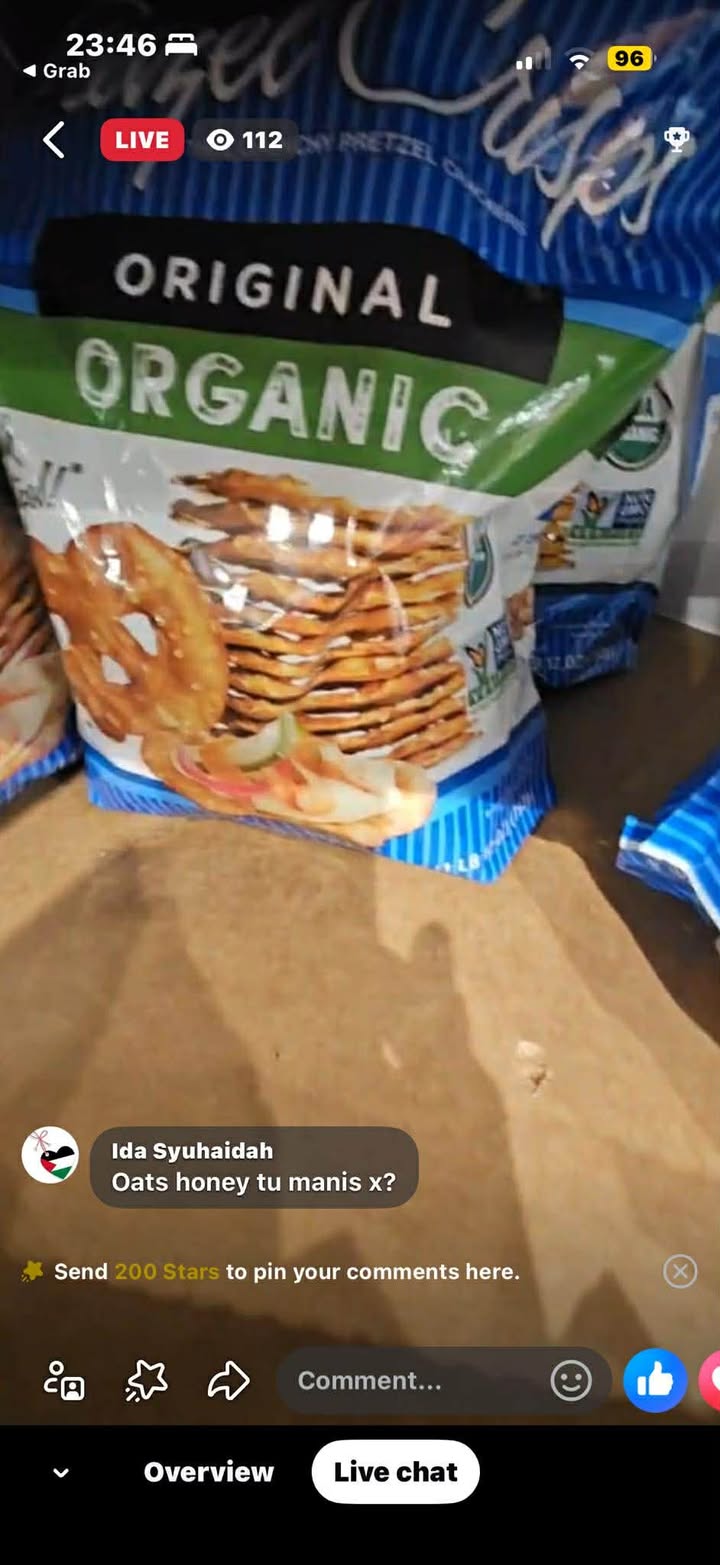Open Ida Syuhaidah's profile picture
This screenshot has height=1565, width=720.
pos(50,1155)
